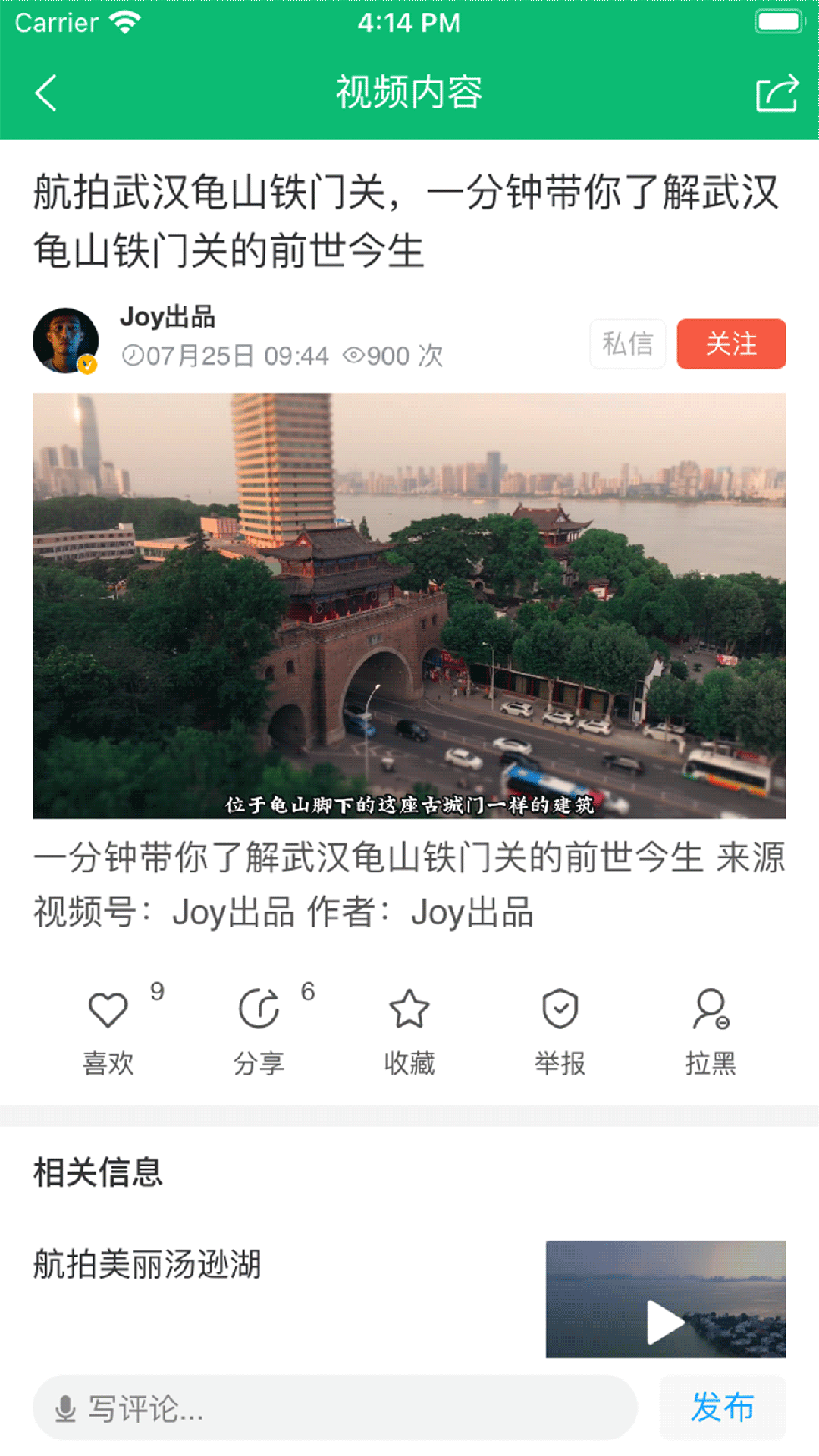The image size is (819, 1456).
Task: Toggle follow by tapping 关注
Action: point(730,344)
